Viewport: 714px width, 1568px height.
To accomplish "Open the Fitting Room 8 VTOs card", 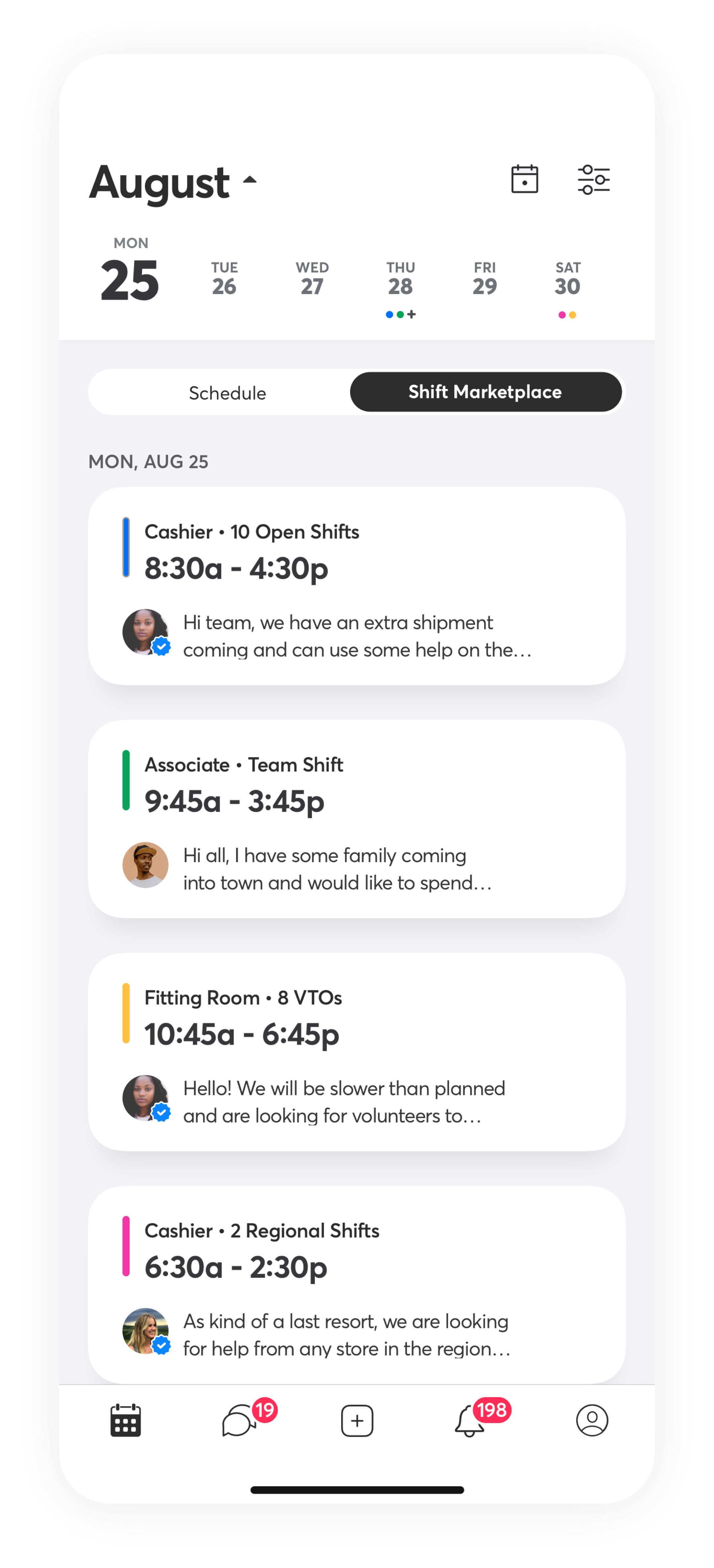I will [x=356, y=1052].
